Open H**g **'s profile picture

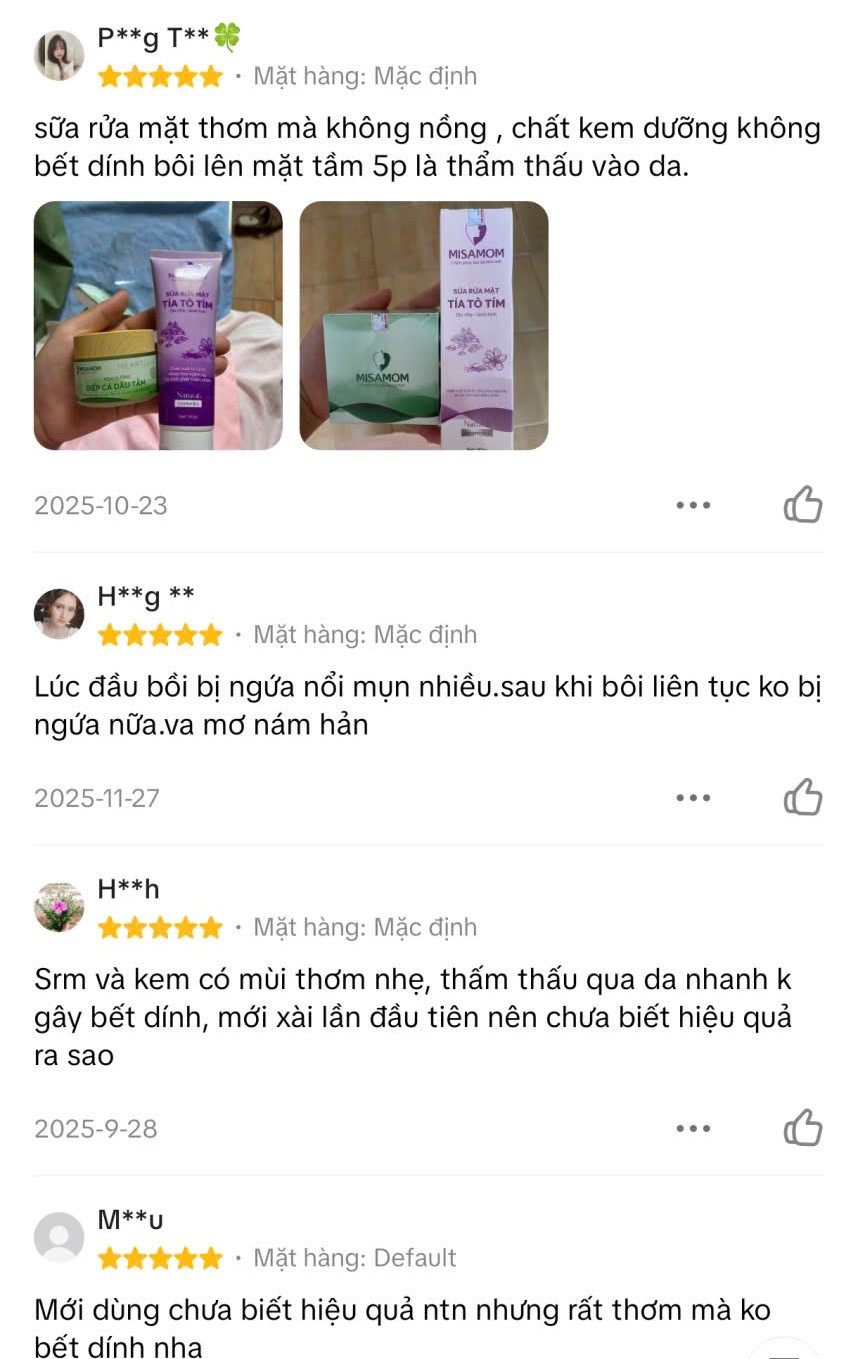[59, 614]
